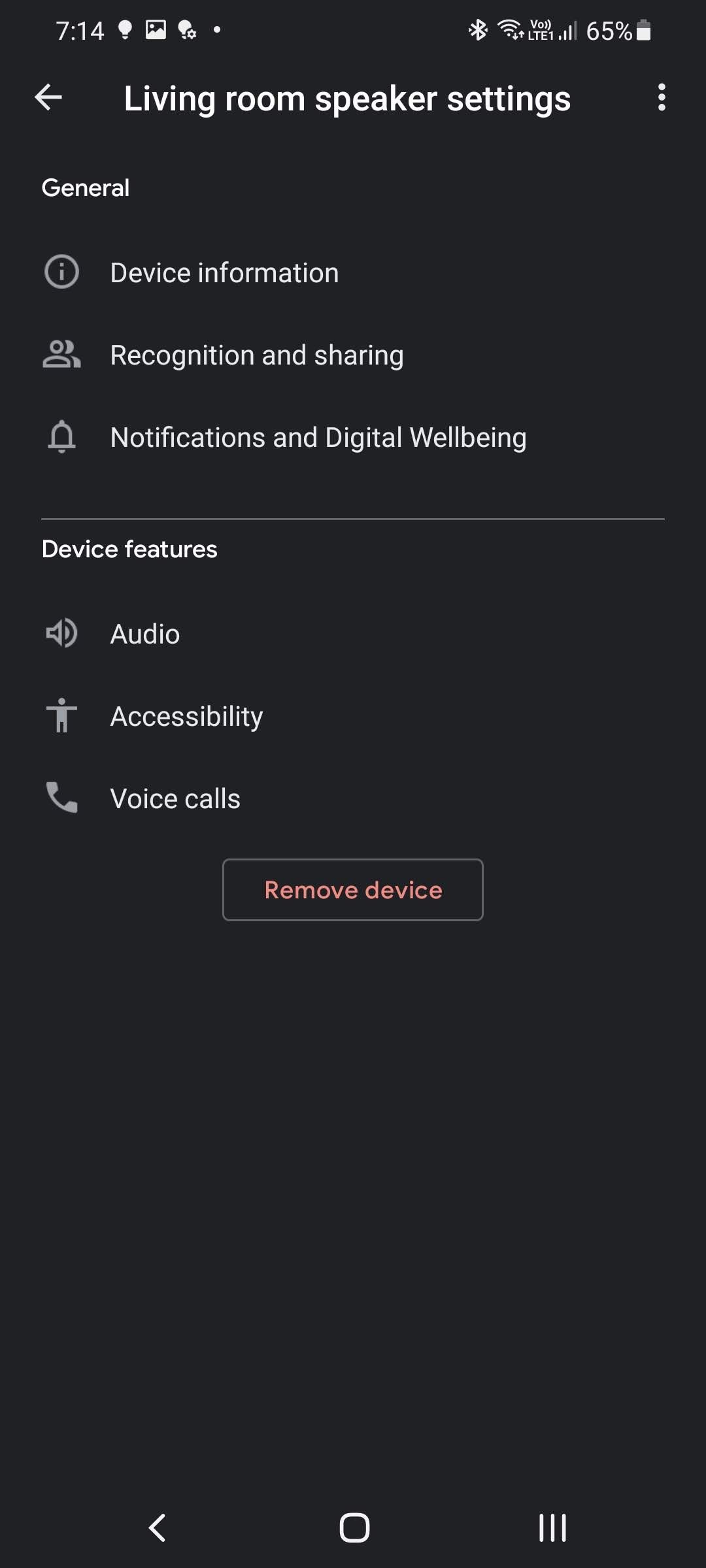The image size is (706, 1568).
Task: Open the three-dot overflow menu
Action: click(661, 98)
